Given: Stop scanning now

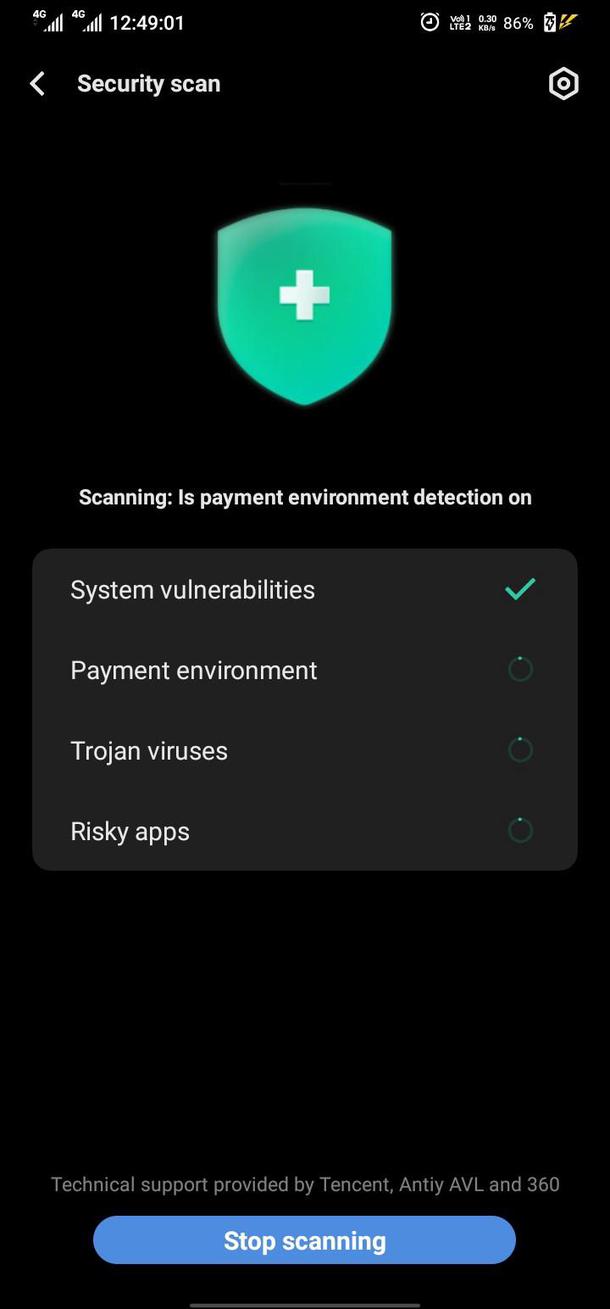Looking at the screenshot, I should 304,1241.
